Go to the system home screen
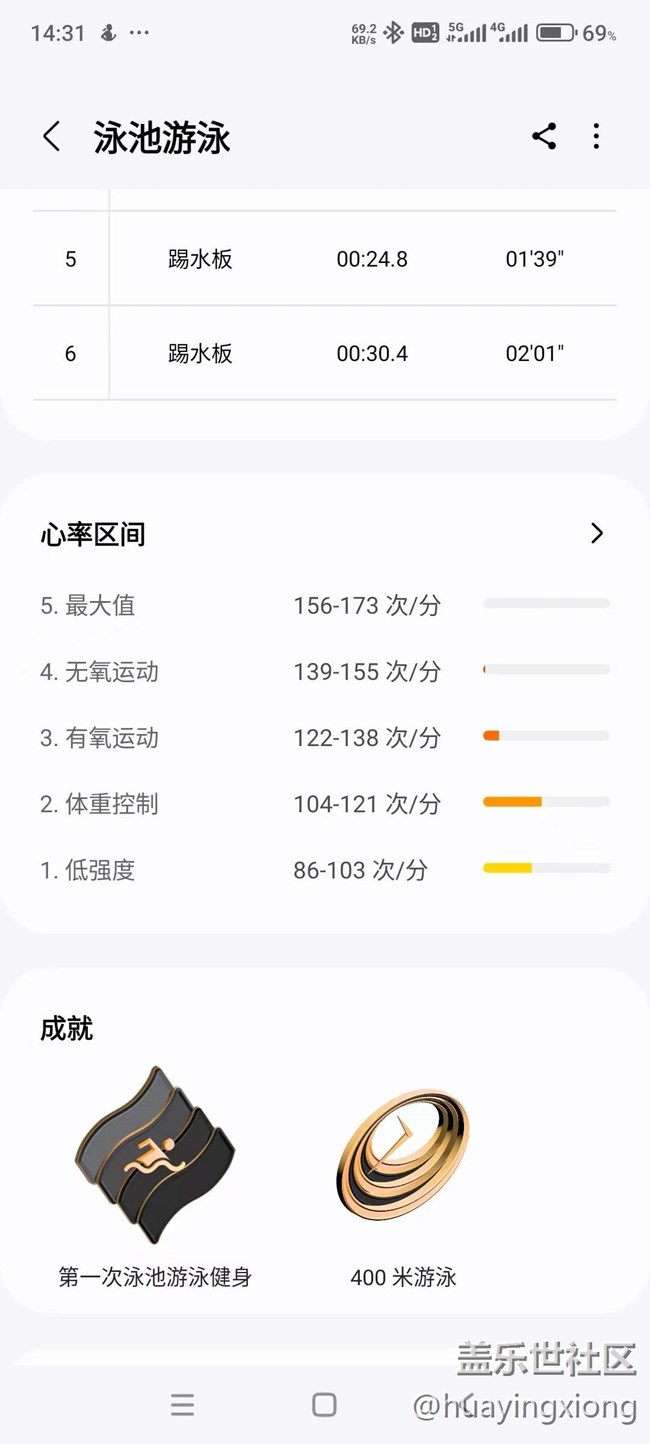 coord(324,1404)
